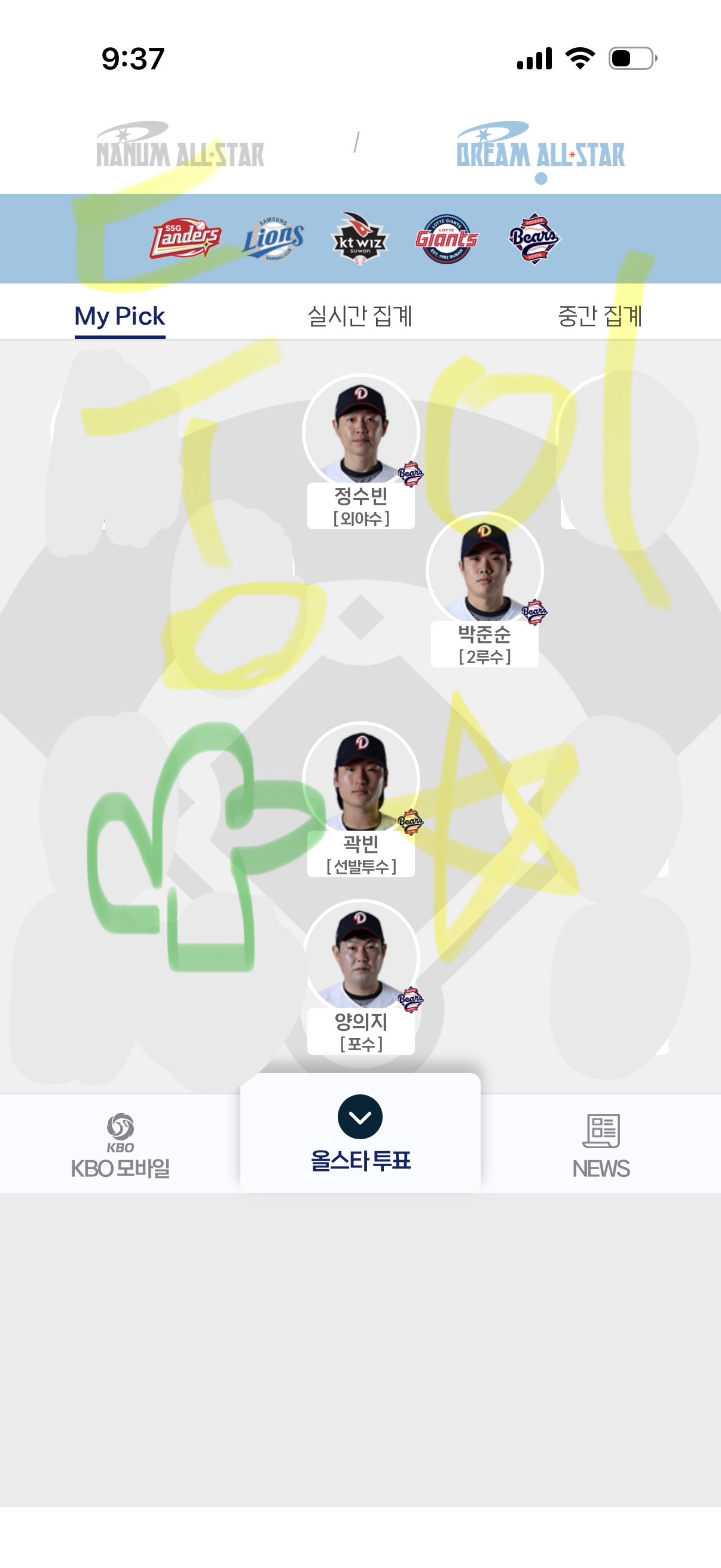Open starting pitcher 곽빈's player card
This screenshot has width=721, height=1568.
click(x=362, y=799)
